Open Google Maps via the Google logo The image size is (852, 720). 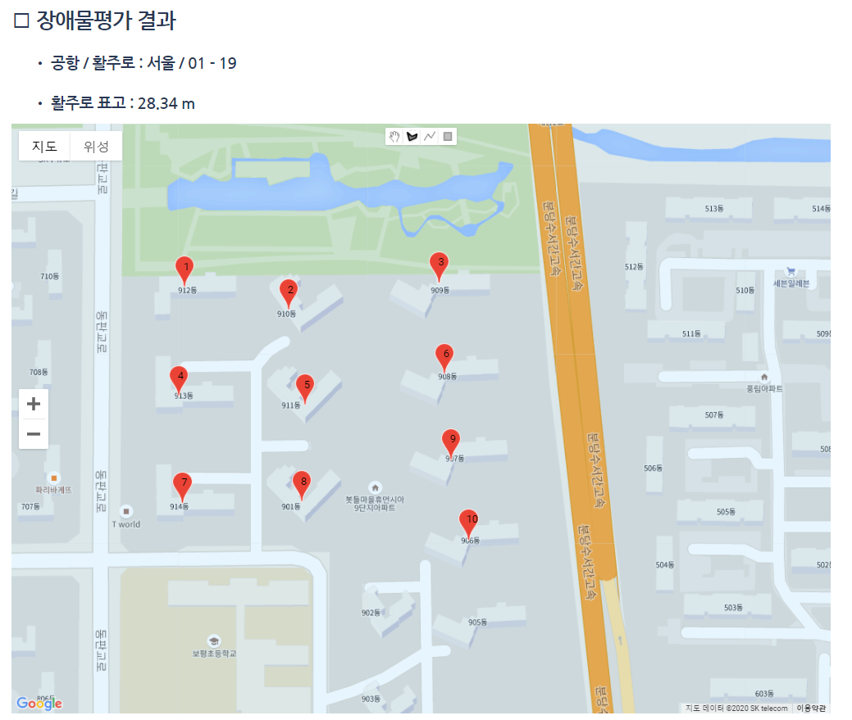pos(39,703)
